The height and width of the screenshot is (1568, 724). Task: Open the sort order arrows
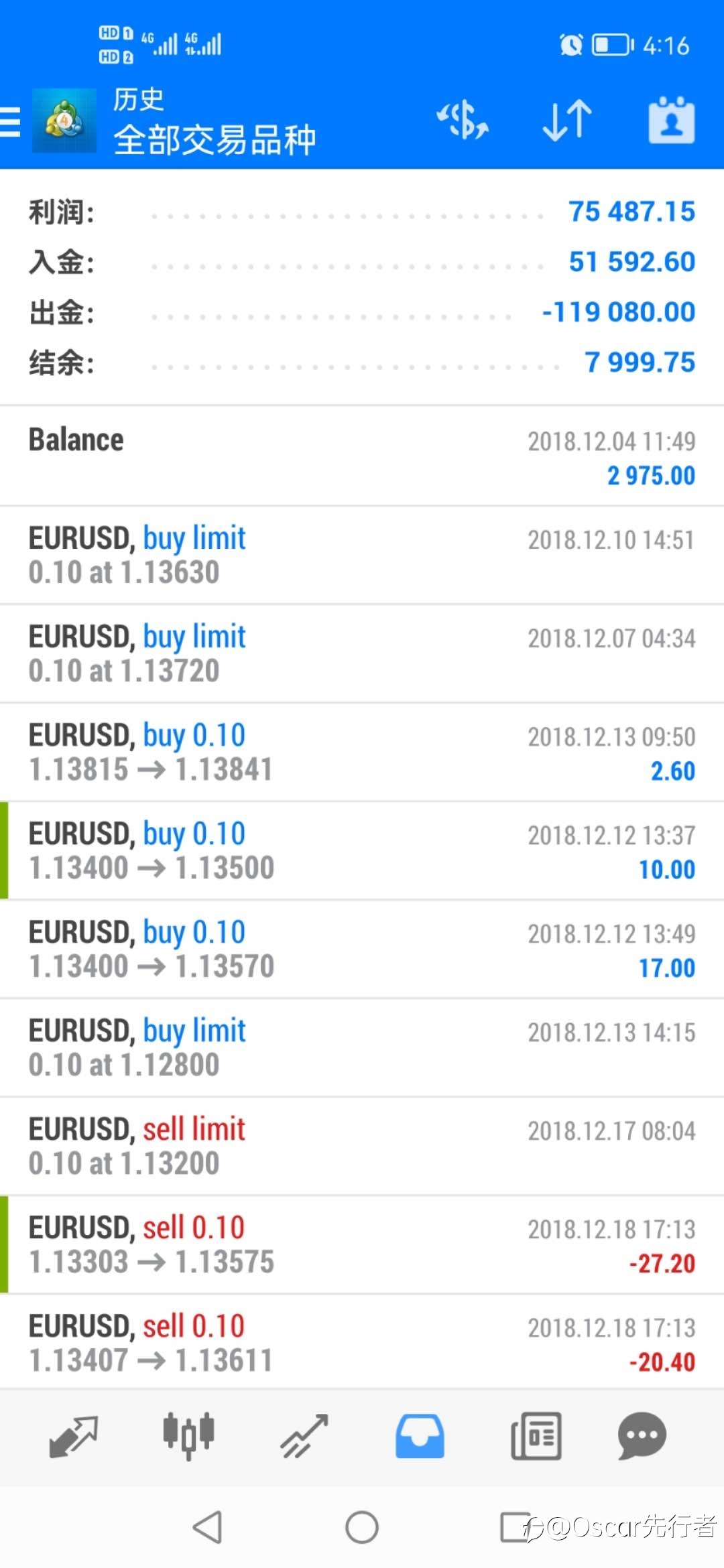tap(567, 121)
